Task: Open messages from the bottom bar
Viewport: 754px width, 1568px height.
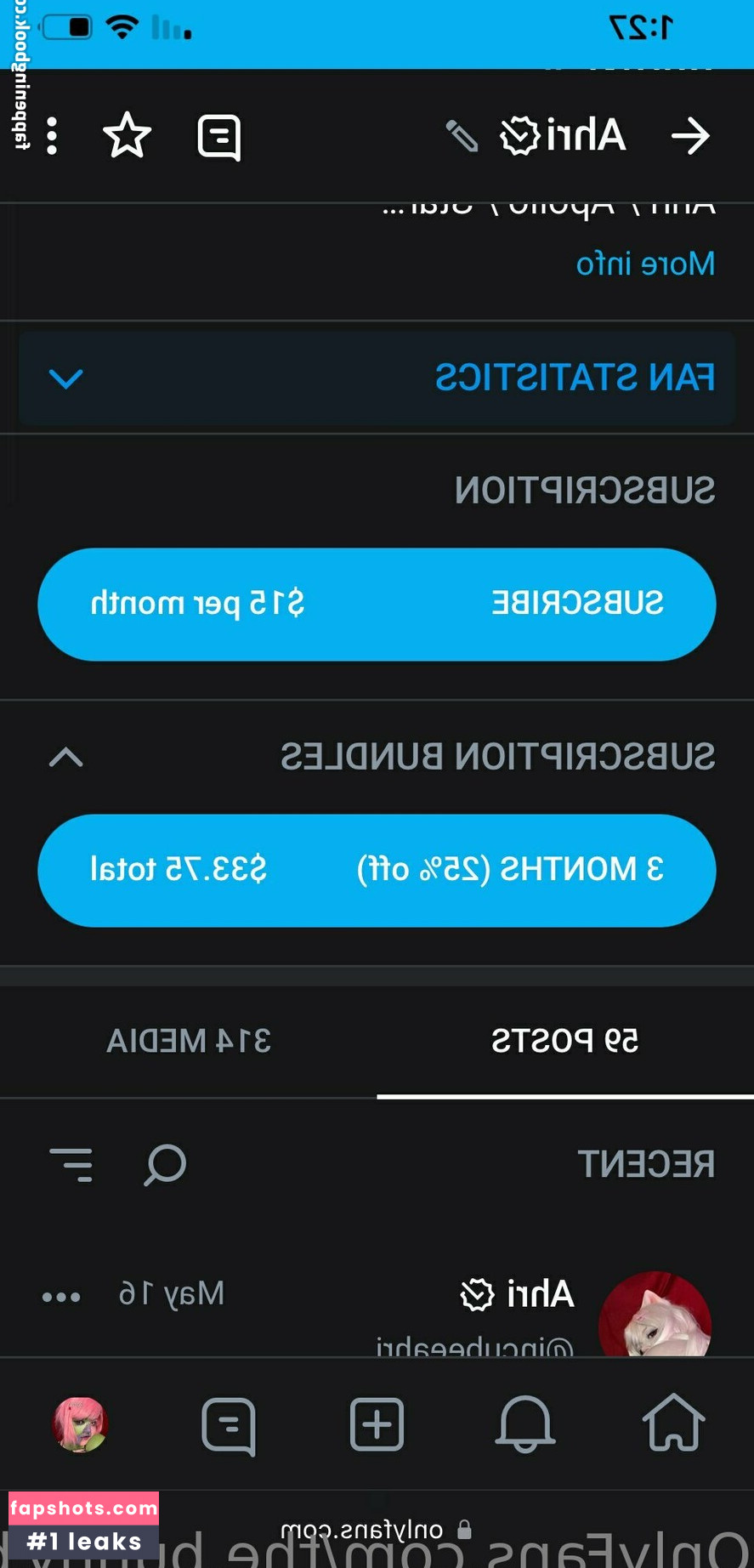Action: click(x=229, y=1425)
